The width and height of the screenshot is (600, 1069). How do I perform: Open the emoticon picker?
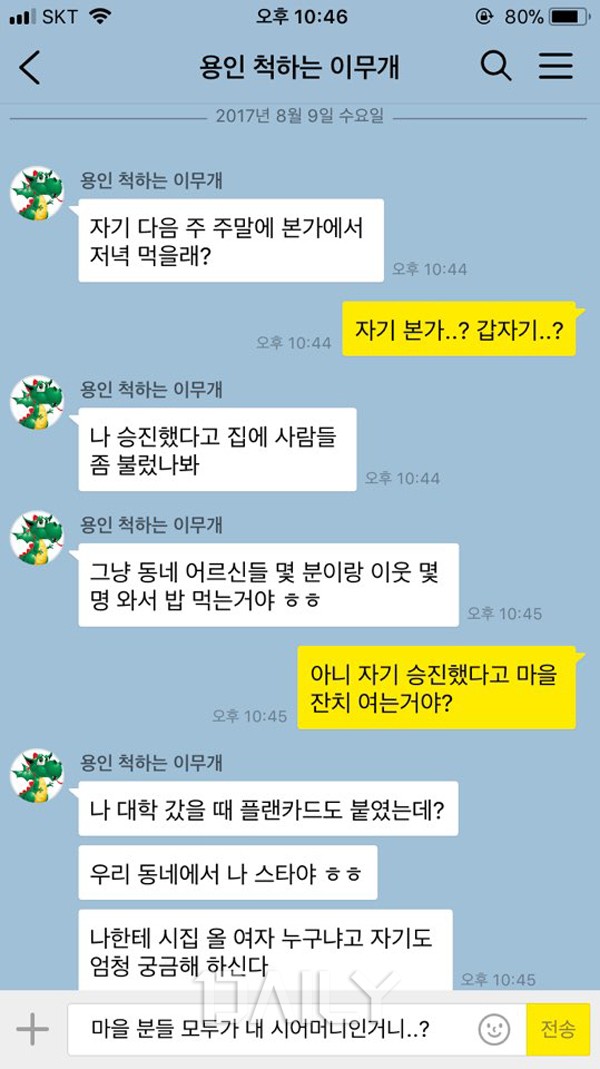click(x=494, y=1029)
